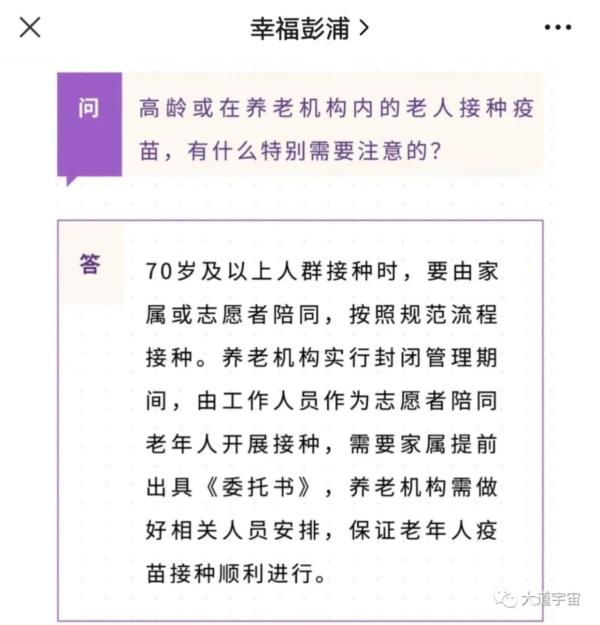Close the article page

[31, 27]
